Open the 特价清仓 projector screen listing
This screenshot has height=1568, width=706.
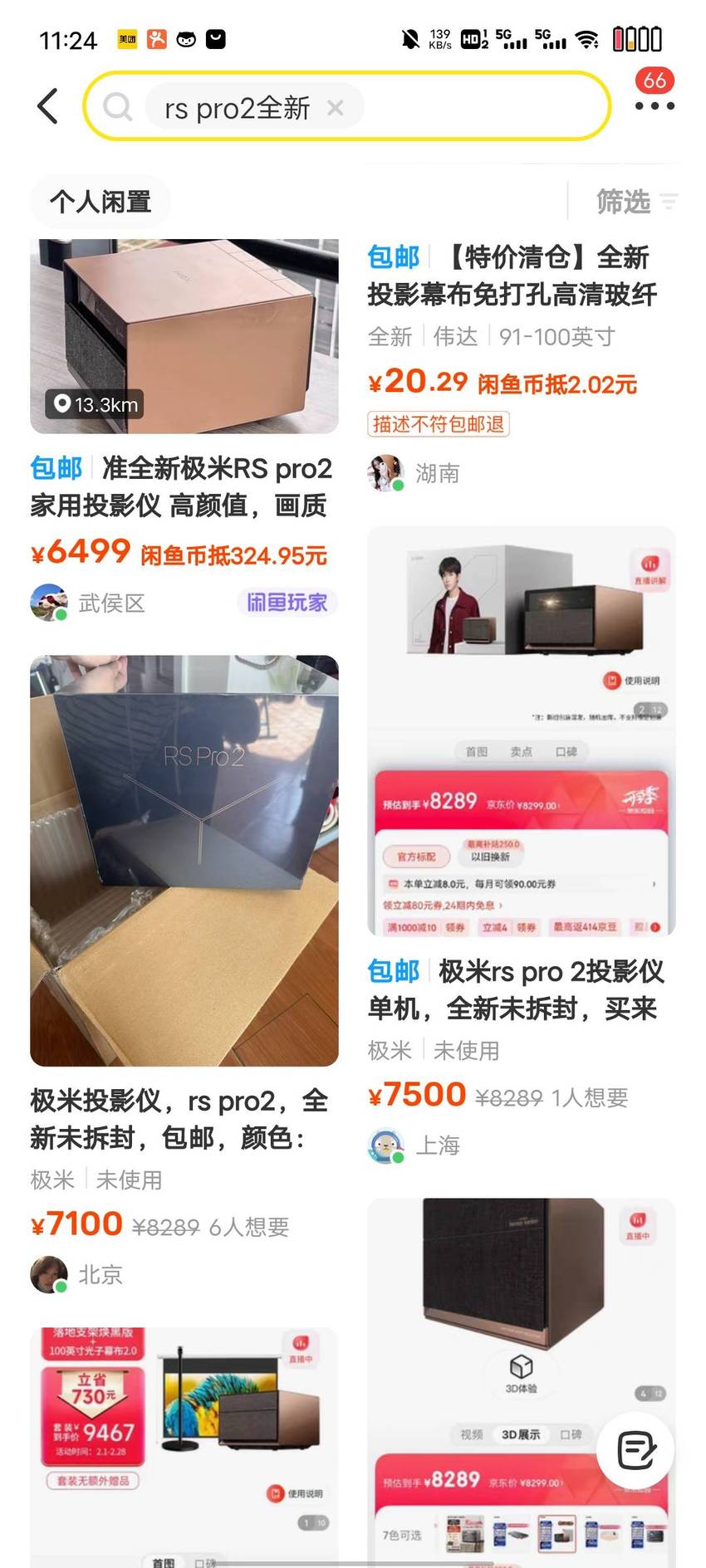522,365
